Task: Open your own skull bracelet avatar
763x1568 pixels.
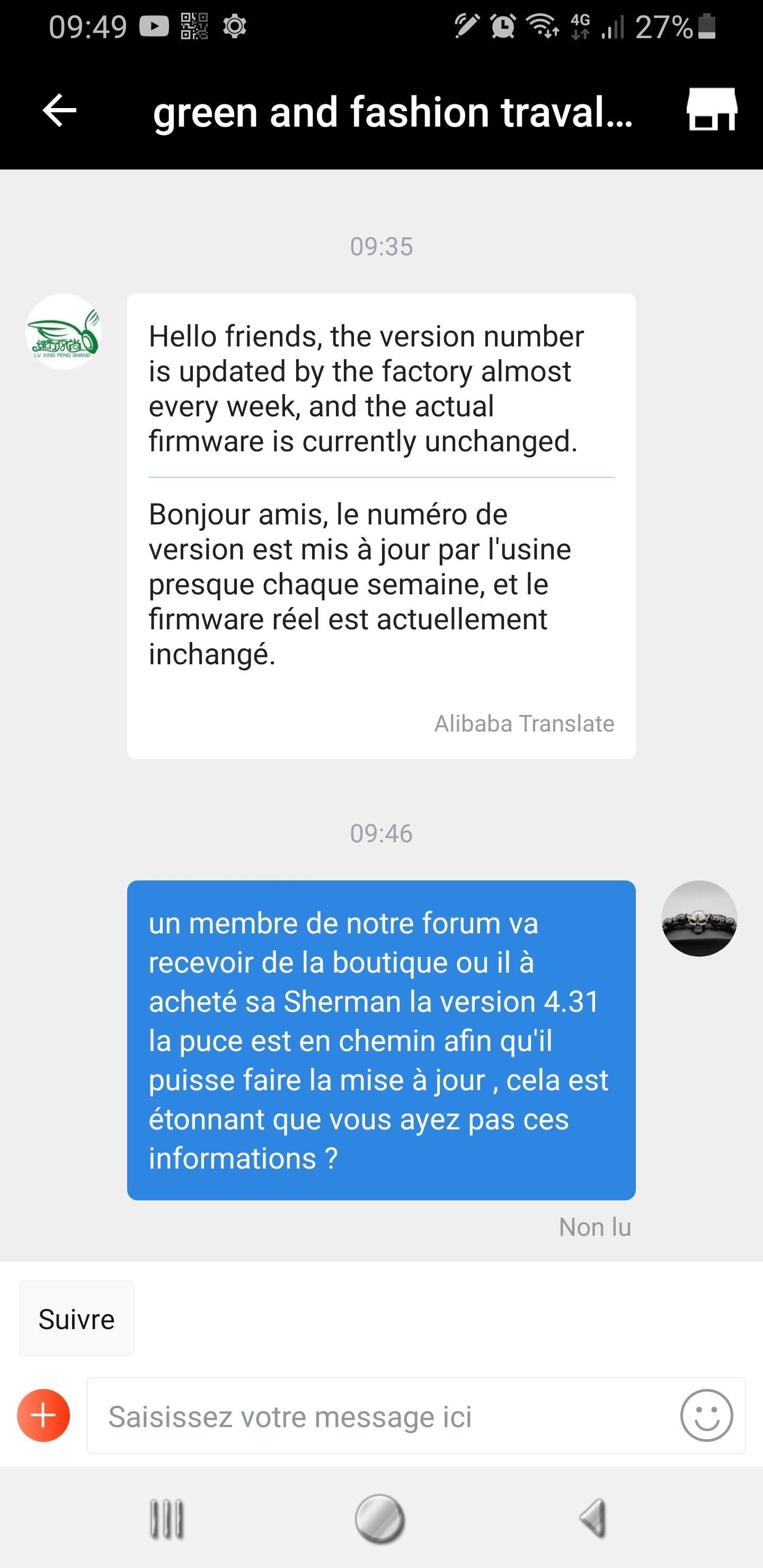Action: tap(699, 919)
